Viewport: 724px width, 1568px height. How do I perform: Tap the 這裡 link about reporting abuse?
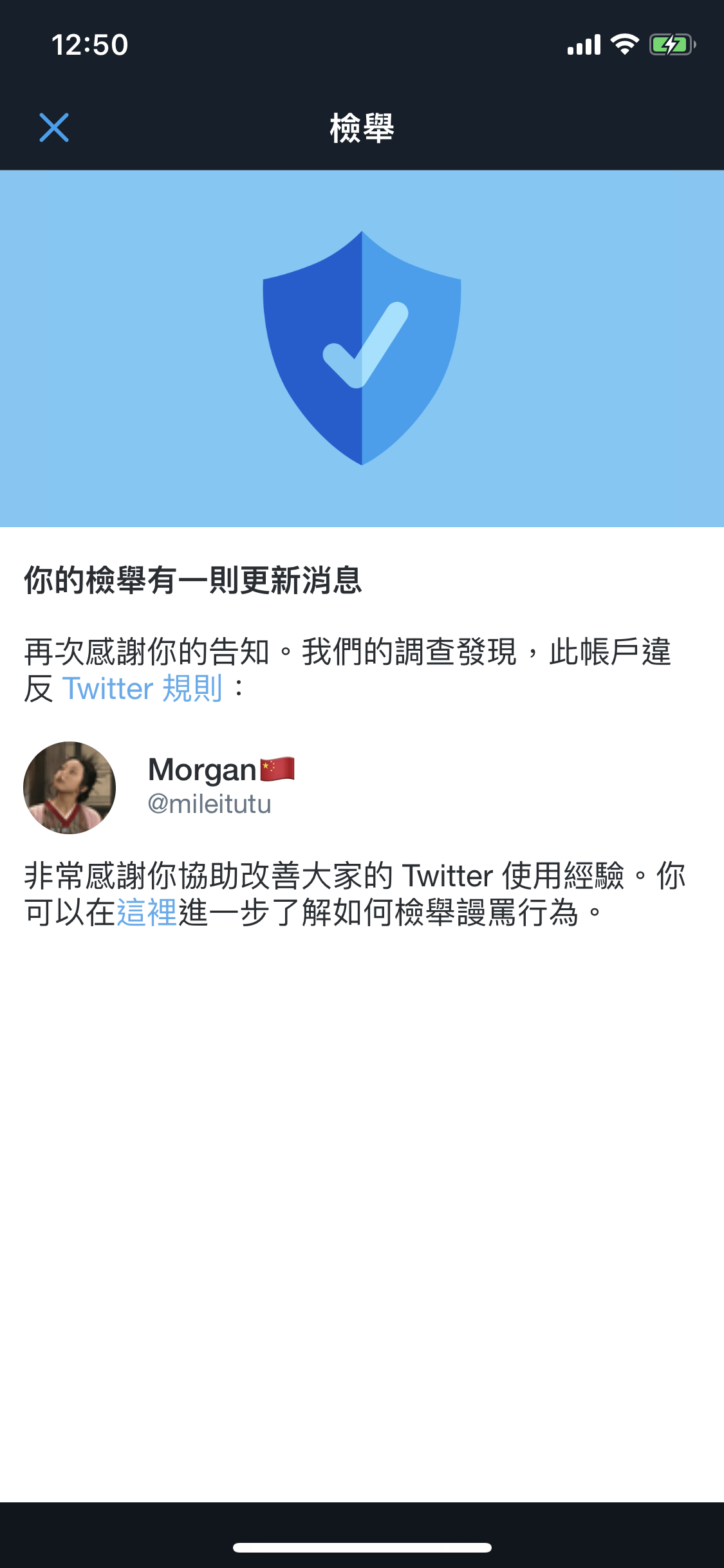tap(147, 913)
